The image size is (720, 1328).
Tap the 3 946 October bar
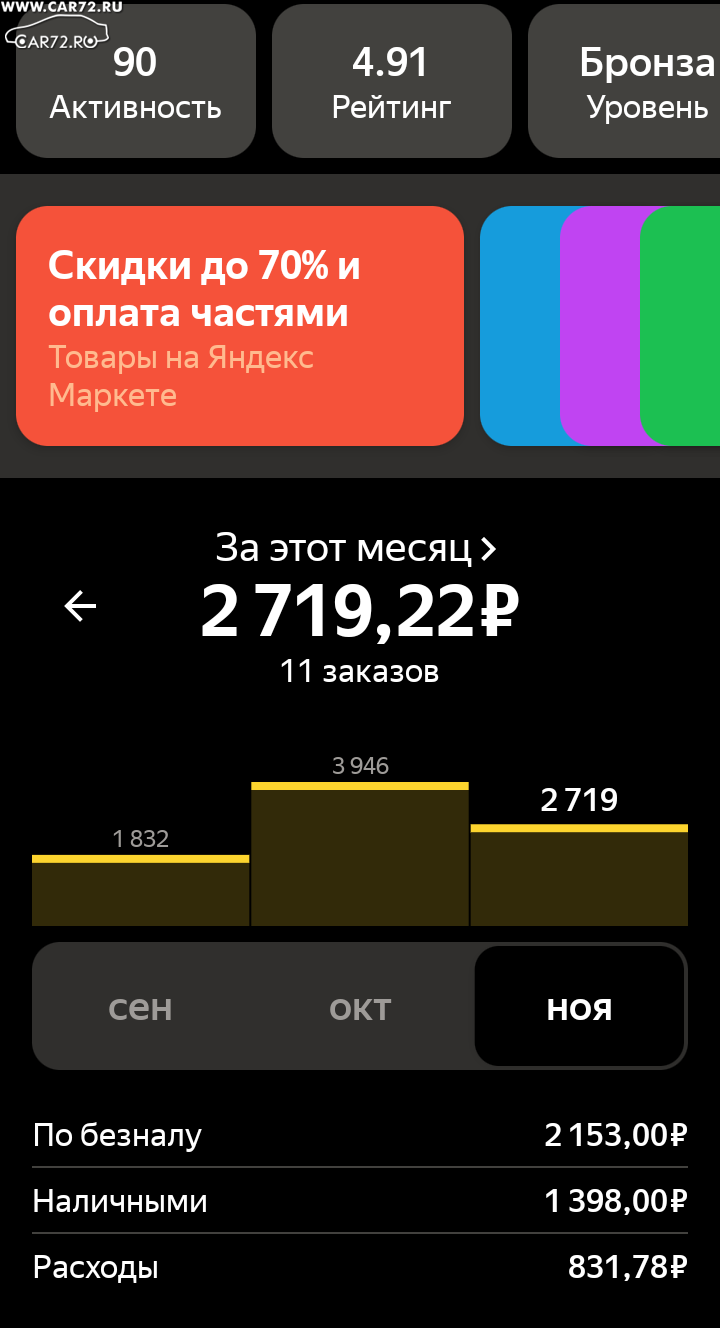(360, 854)
